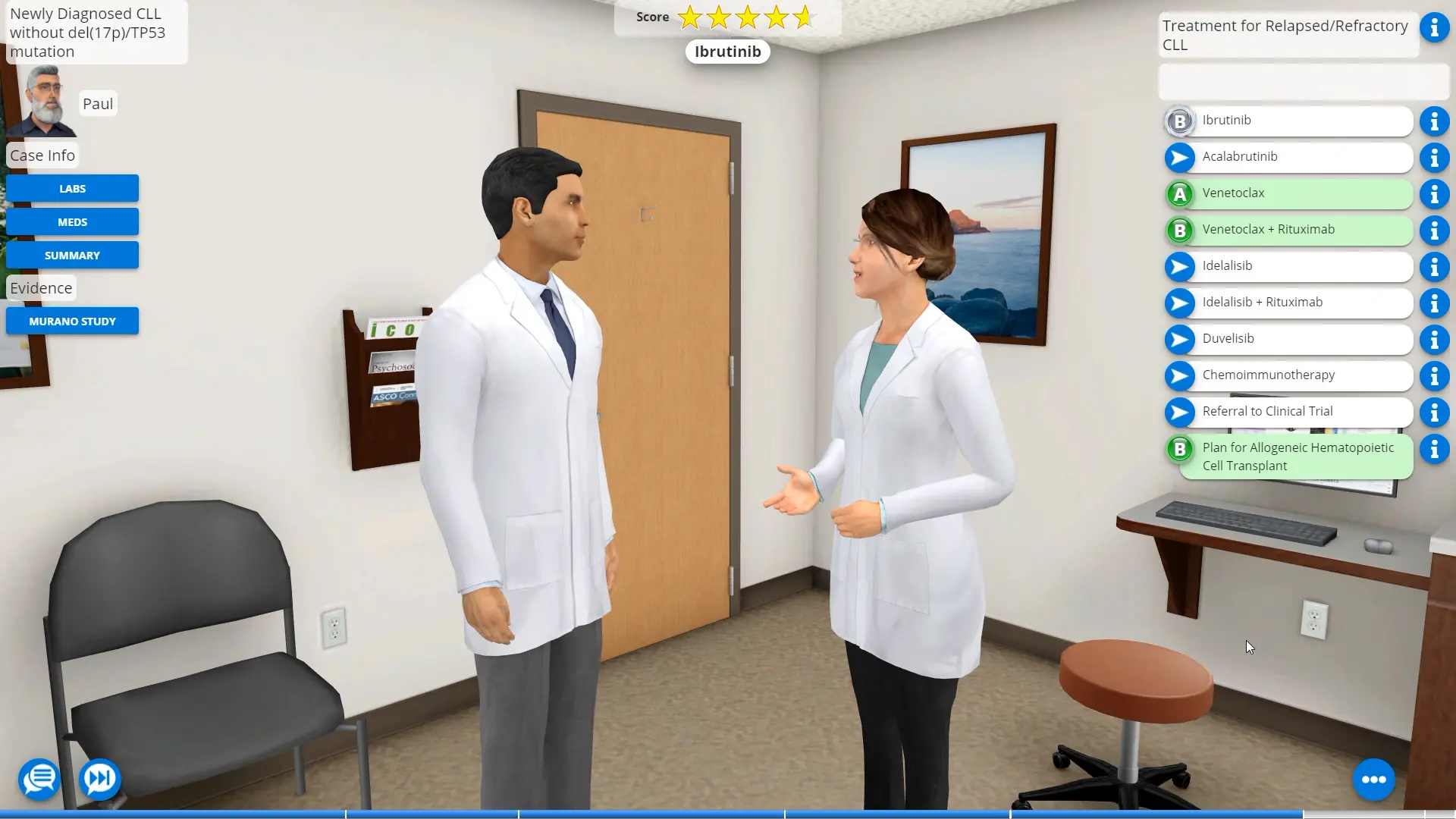The width and height of the screenshot is (1456, 819).
Task: Select Plan for Allogeneic Hematopoietic Cell Transplant
Action: pyautogui.click(x=1289, y=457)
